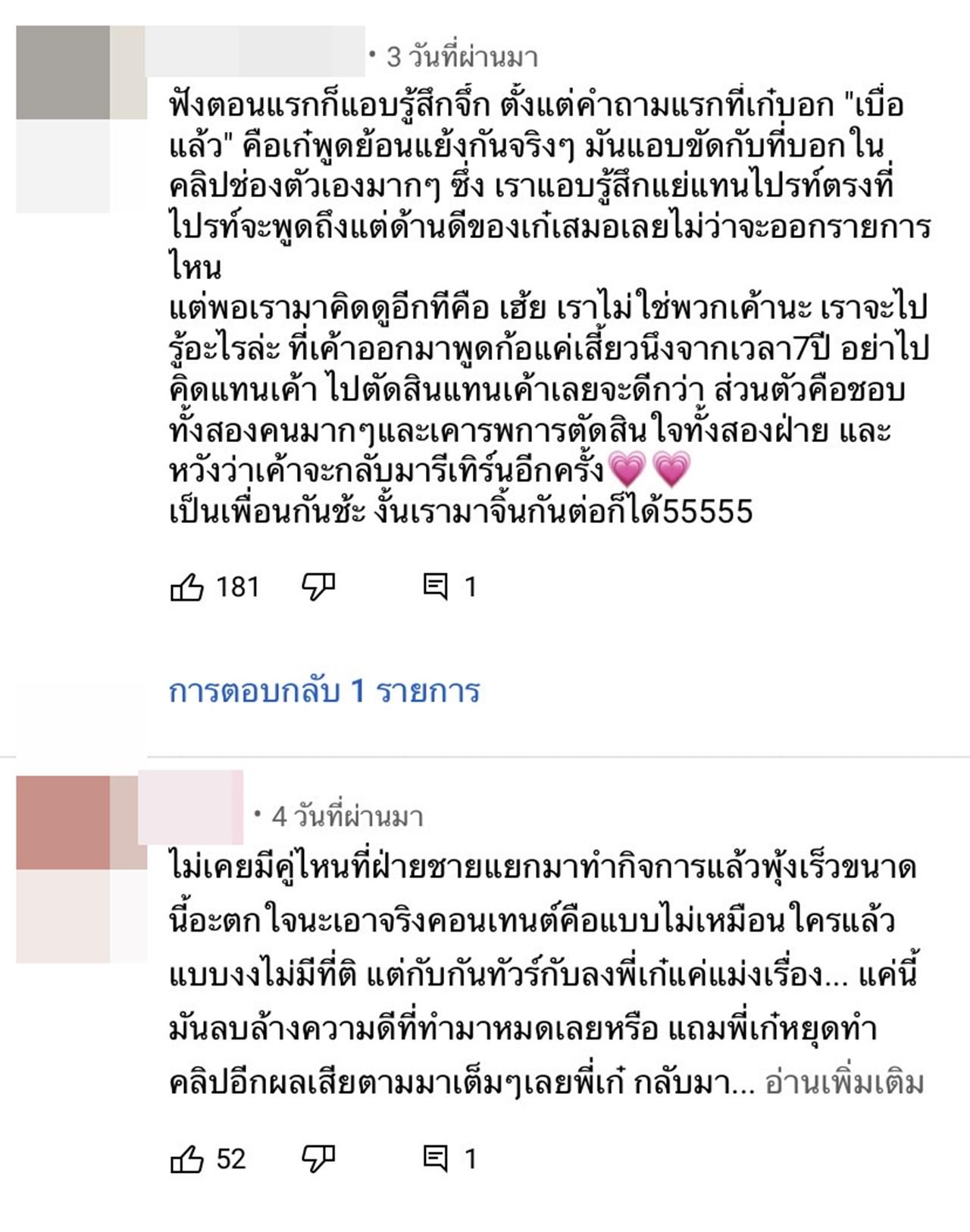
Task: Expand อ่านเพิ่มเติม on the second comment
Action: pos(845,1083)
